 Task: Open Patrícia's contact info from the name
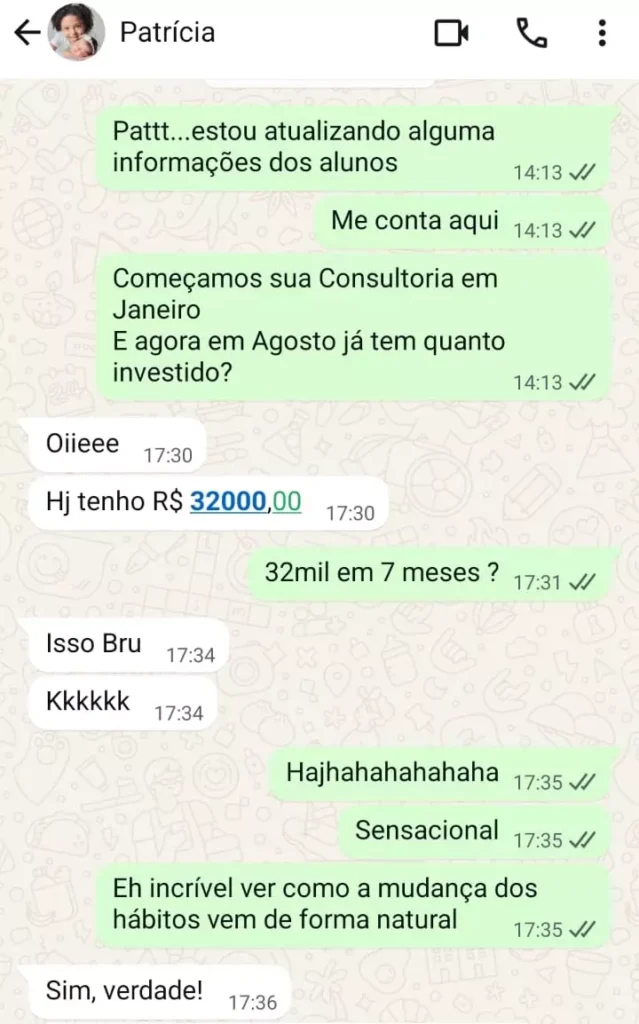(167, 32)
